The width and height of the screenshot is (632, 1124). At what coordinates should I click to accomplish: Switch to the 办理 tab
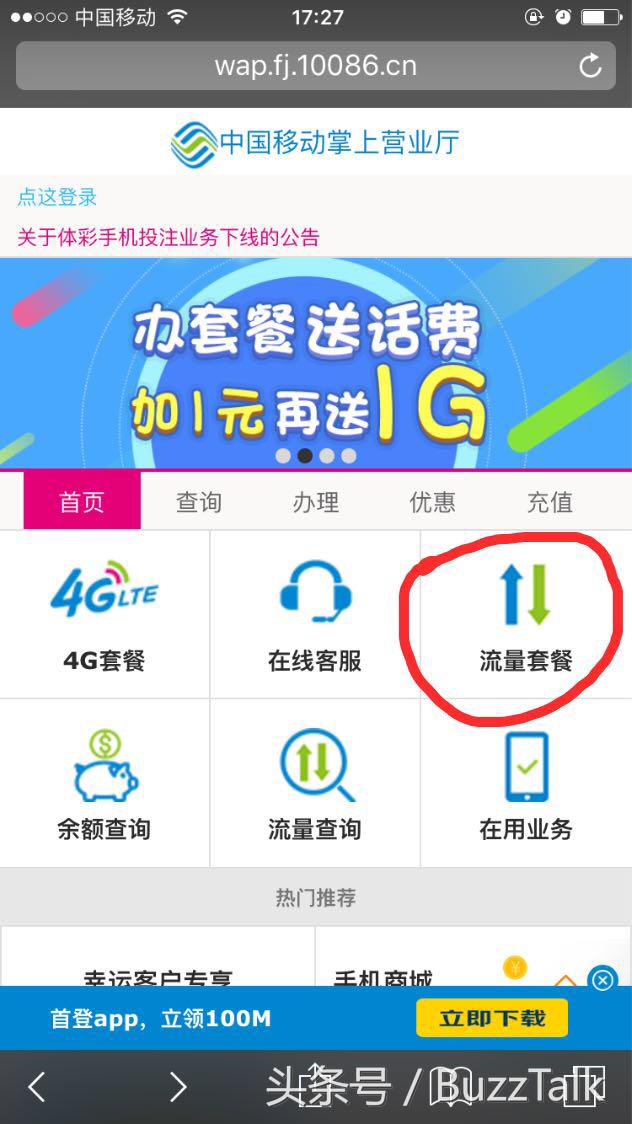[x=316, y=501]
